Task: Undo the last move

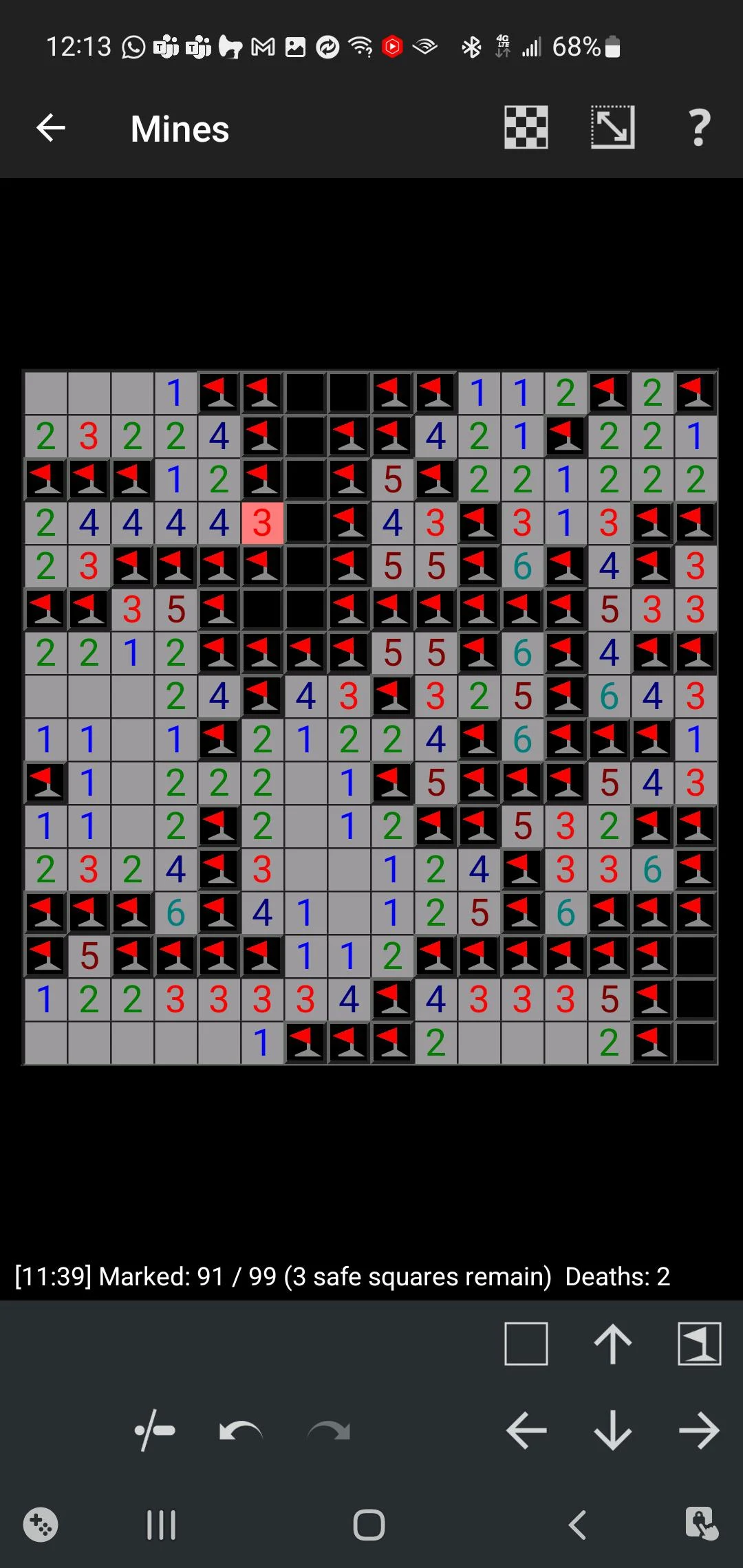Action: pos(241,1432)
